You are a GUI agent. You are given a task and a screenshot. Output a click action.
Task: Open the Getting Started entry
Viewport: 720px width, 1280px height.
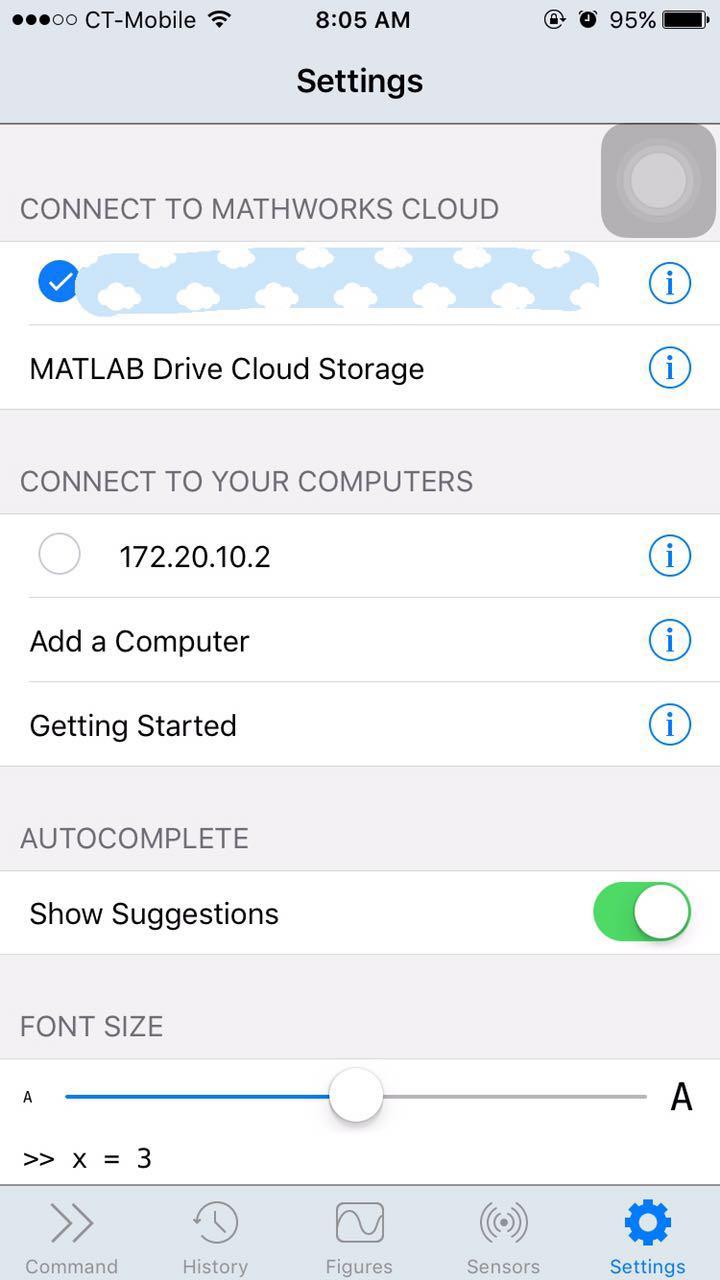[133, 725]
